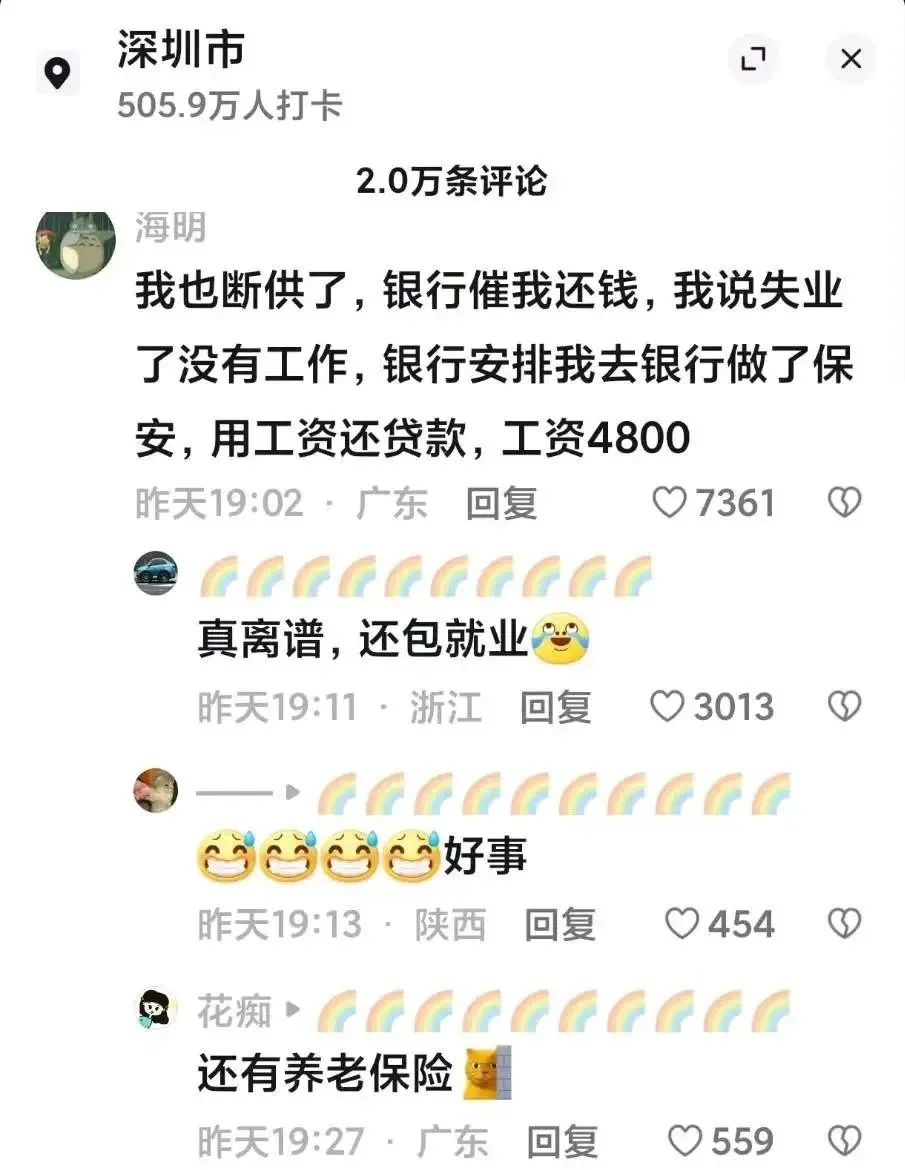Reply to the 好事 comment
Viewport: 905px width, 1170px height.
tap(560, 924)
